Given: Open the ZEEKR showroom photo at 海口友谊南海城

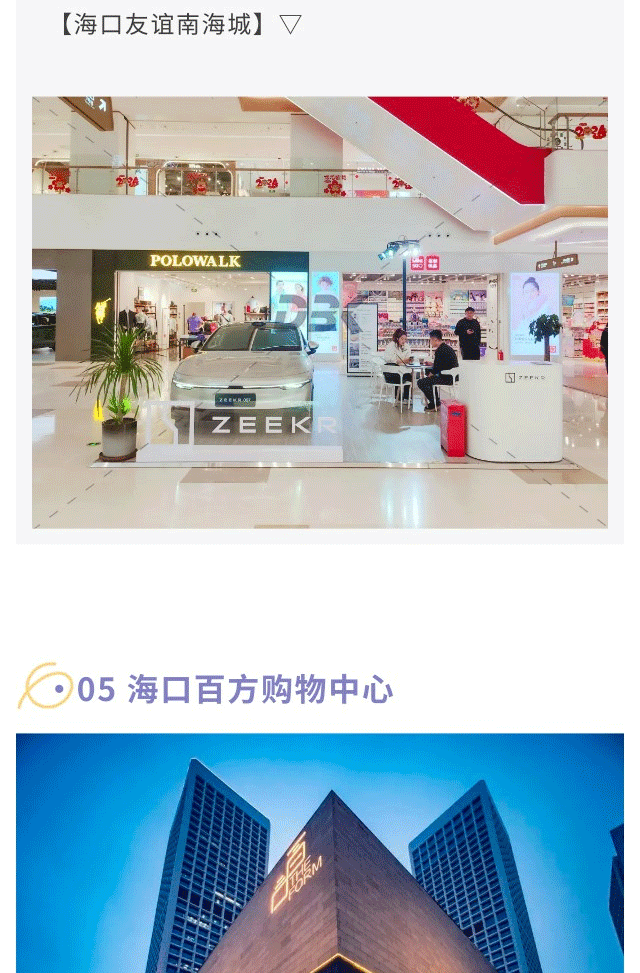Looking at the screenshot, I should coord(320,312).
